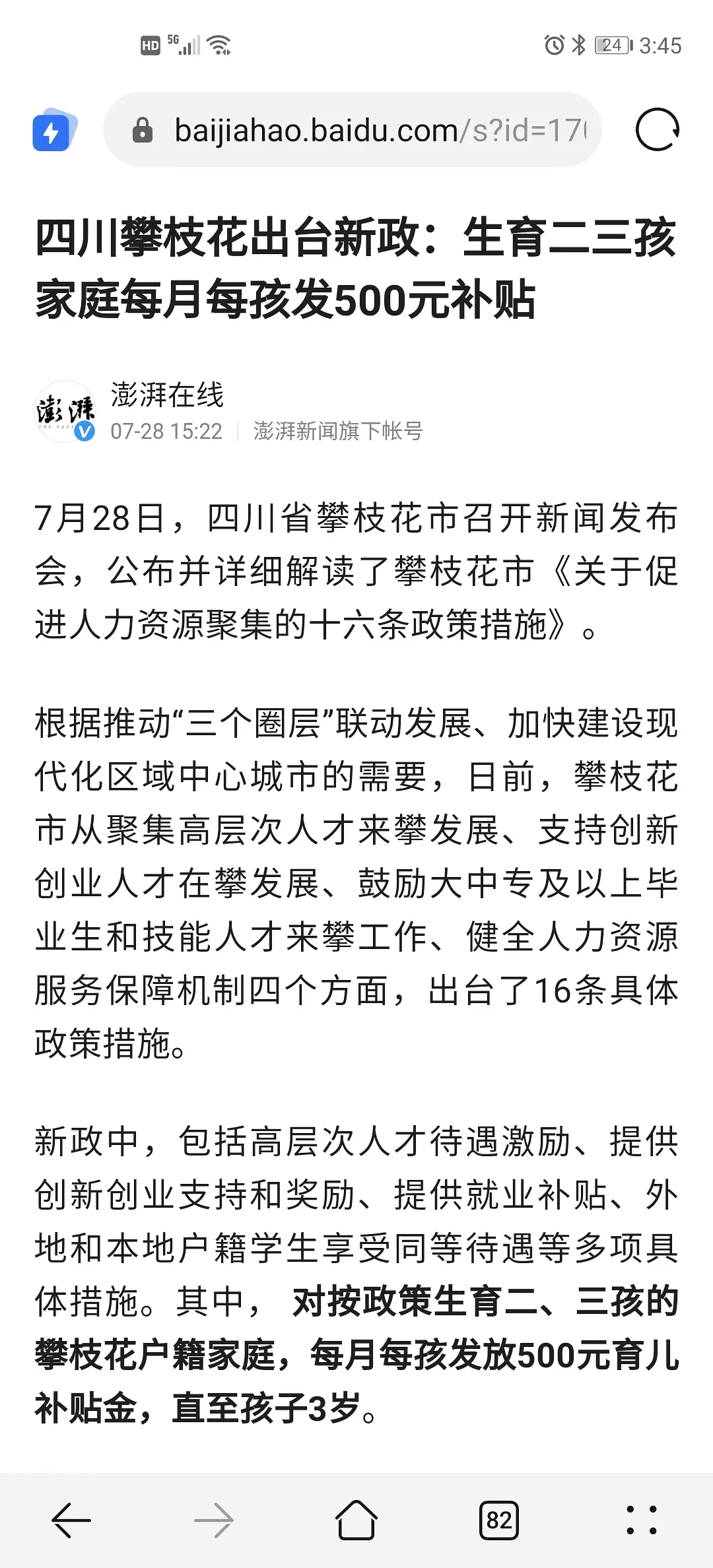Go forward with the browser forward arrow
This screenshot has height=1568, width=713.
coord(214,1520)
